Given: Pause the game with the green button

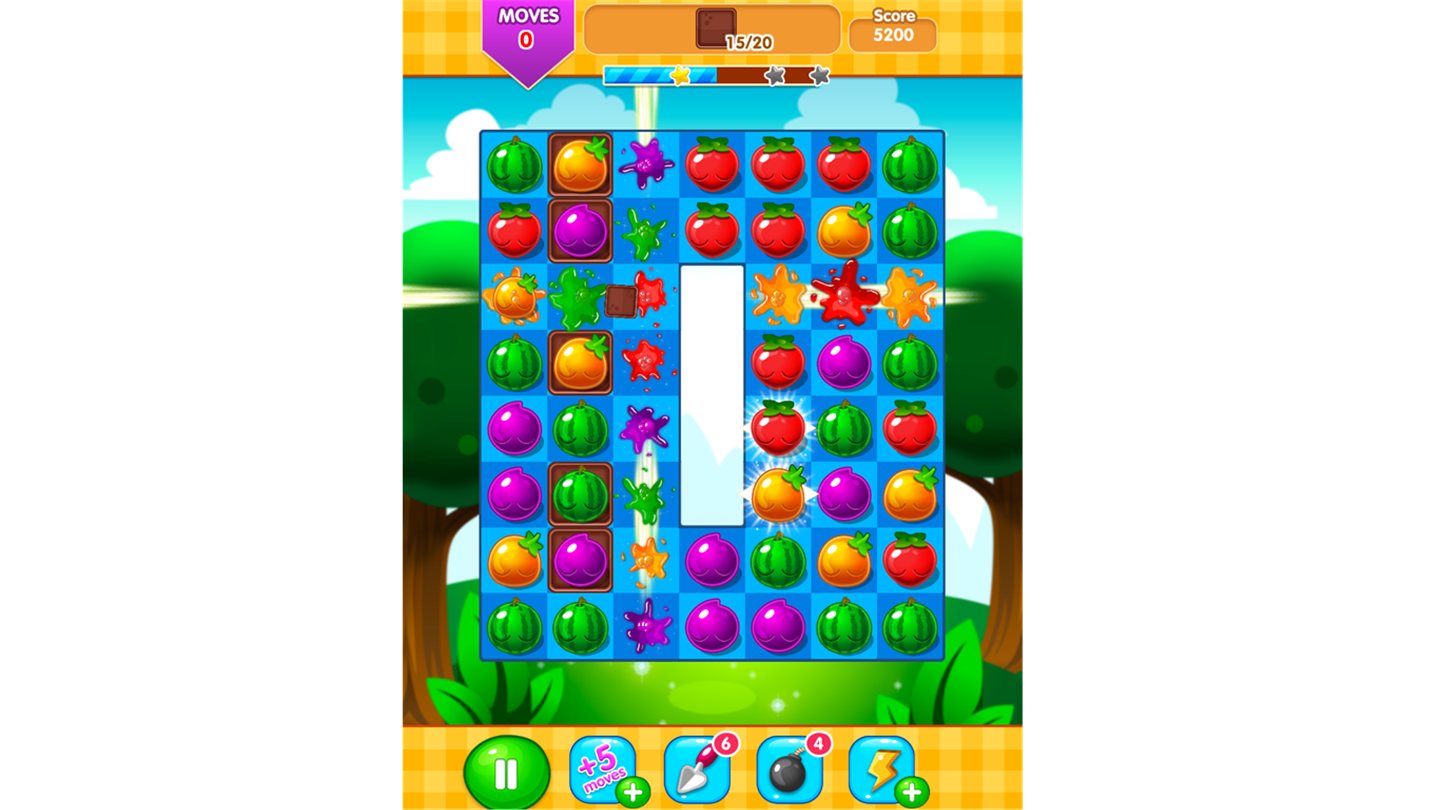Looking at the screenshot, I should coord(506,773).
